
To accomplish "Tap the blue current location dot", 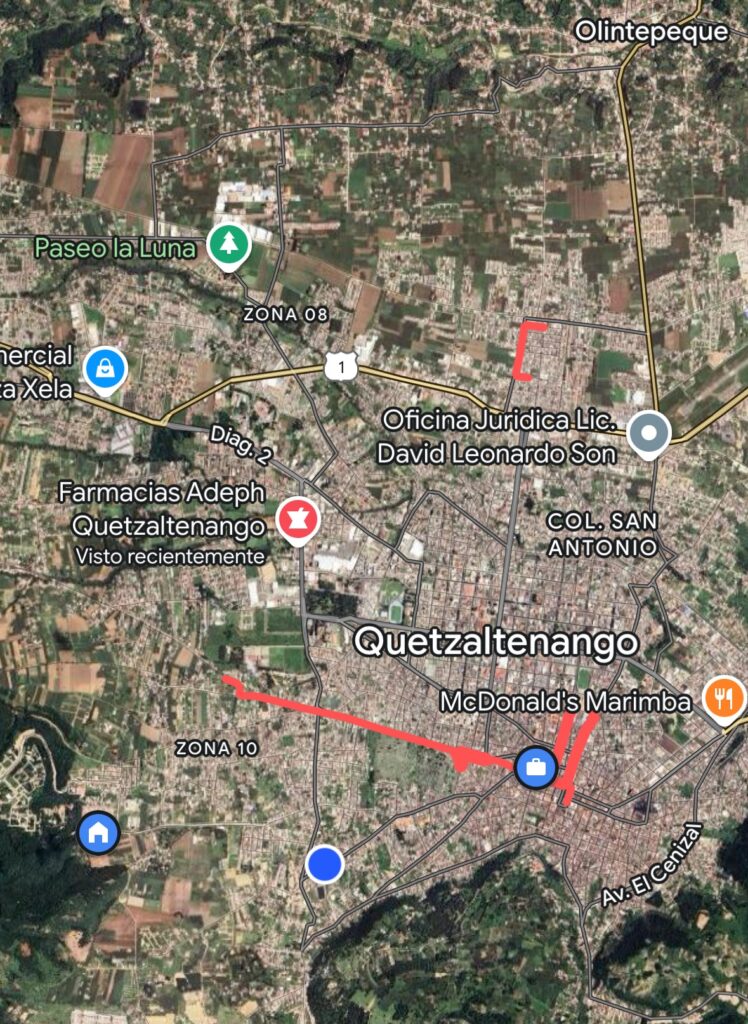I will point(325,863).
